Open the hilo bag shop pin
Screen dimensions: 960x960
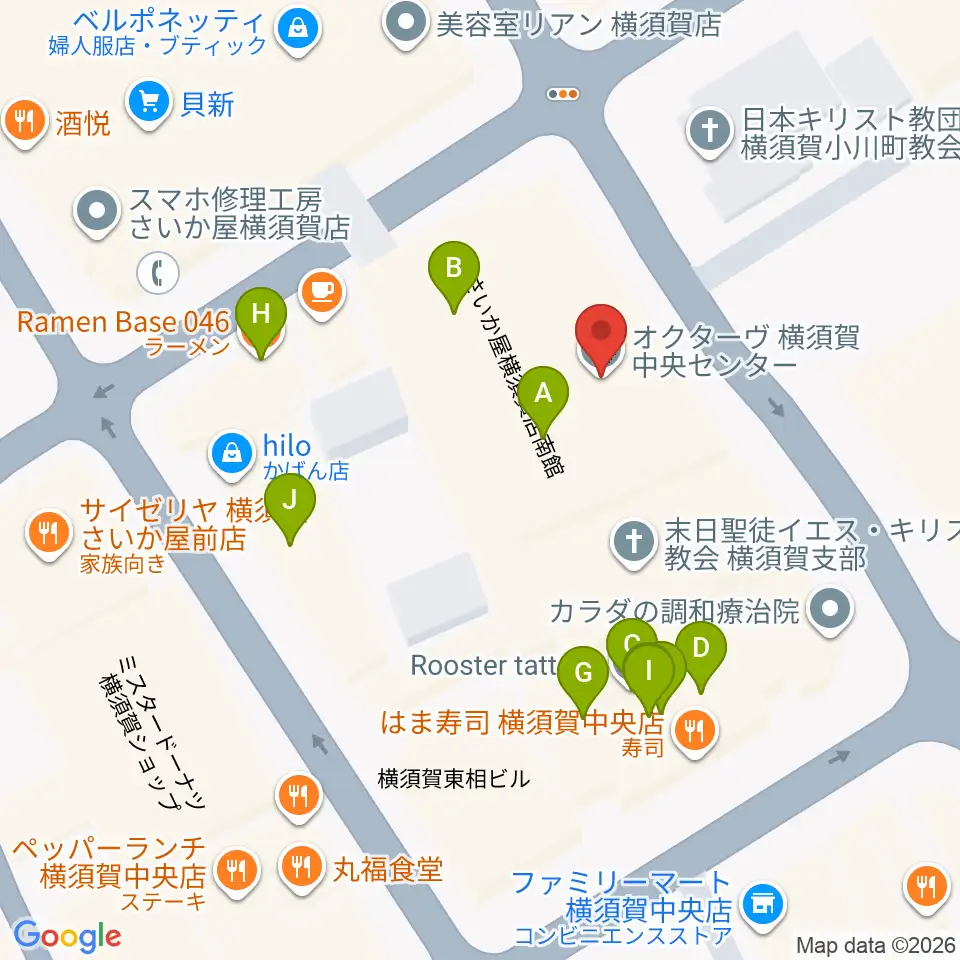(231, 456)
